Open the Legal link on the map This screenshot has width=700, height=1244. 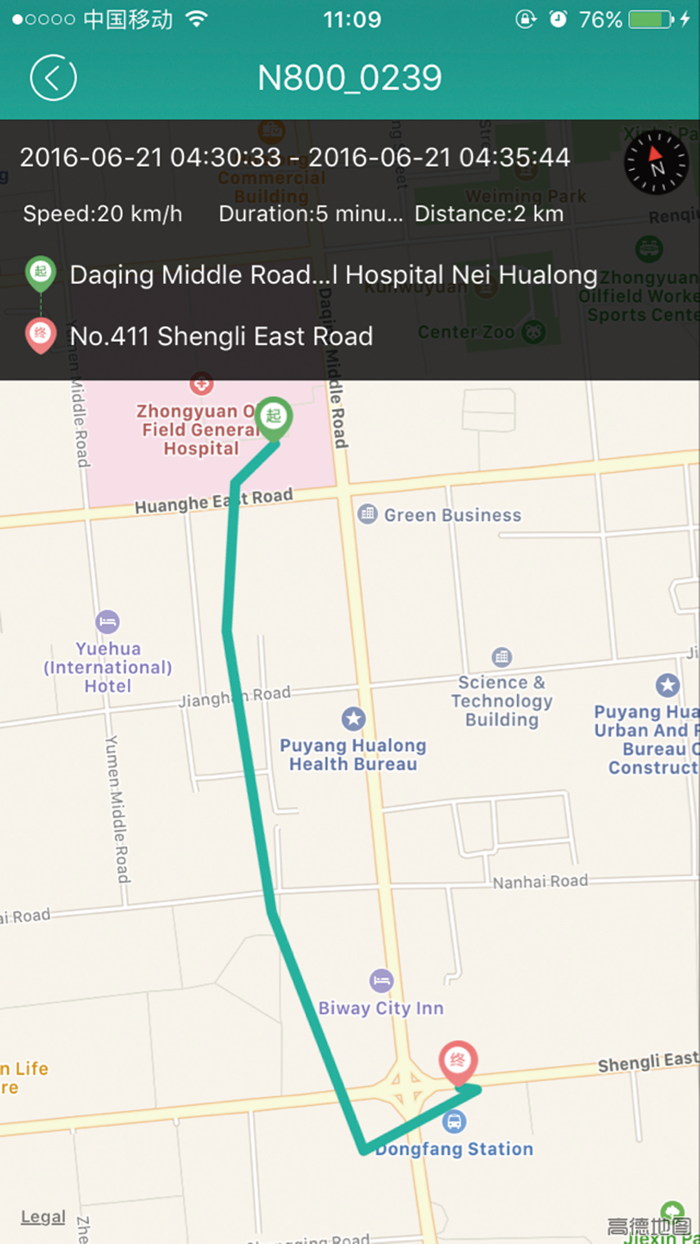click(43, 1217)
